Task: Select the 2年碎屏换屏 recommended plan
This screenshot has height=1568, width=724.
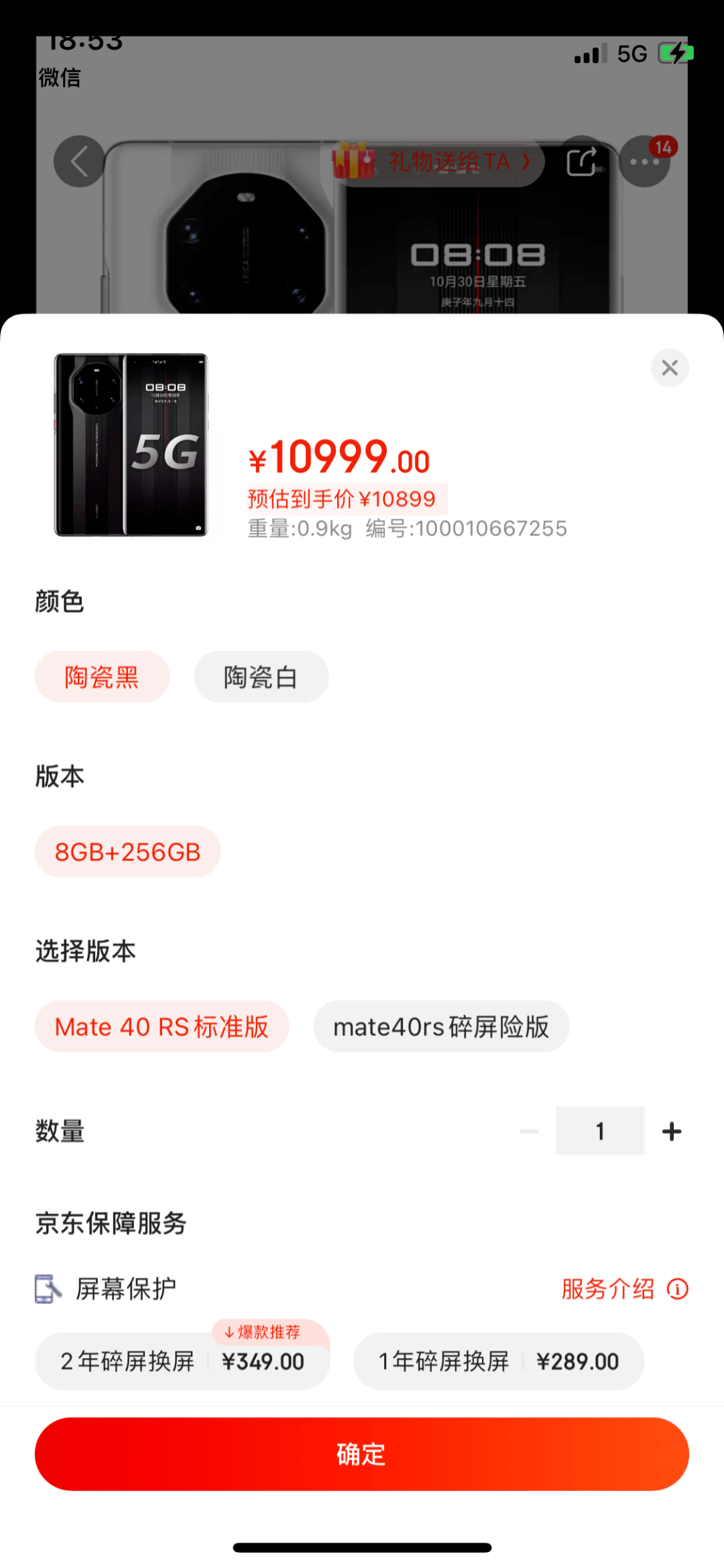Action: [182, 1362]
